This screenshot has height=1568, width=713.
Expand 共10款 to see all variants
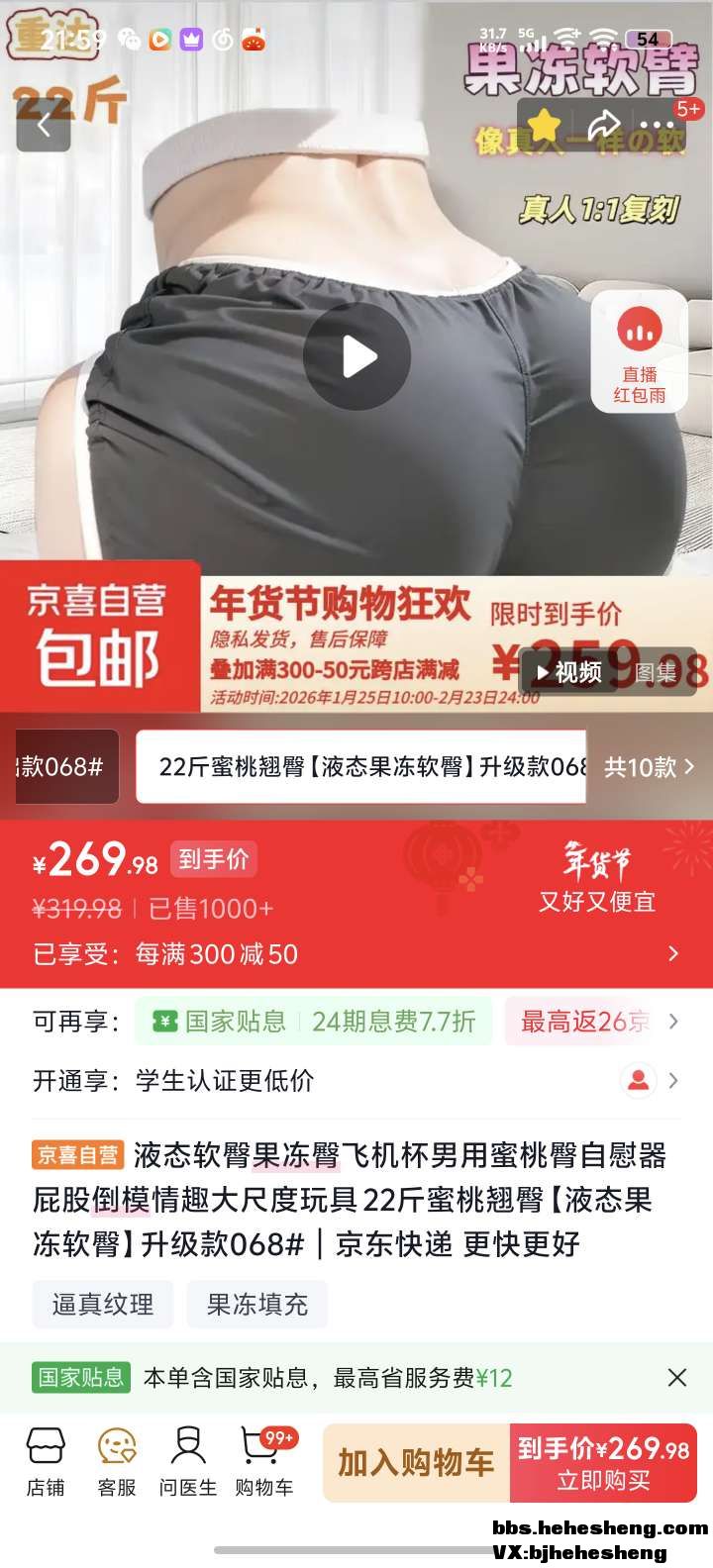[649, 767]
